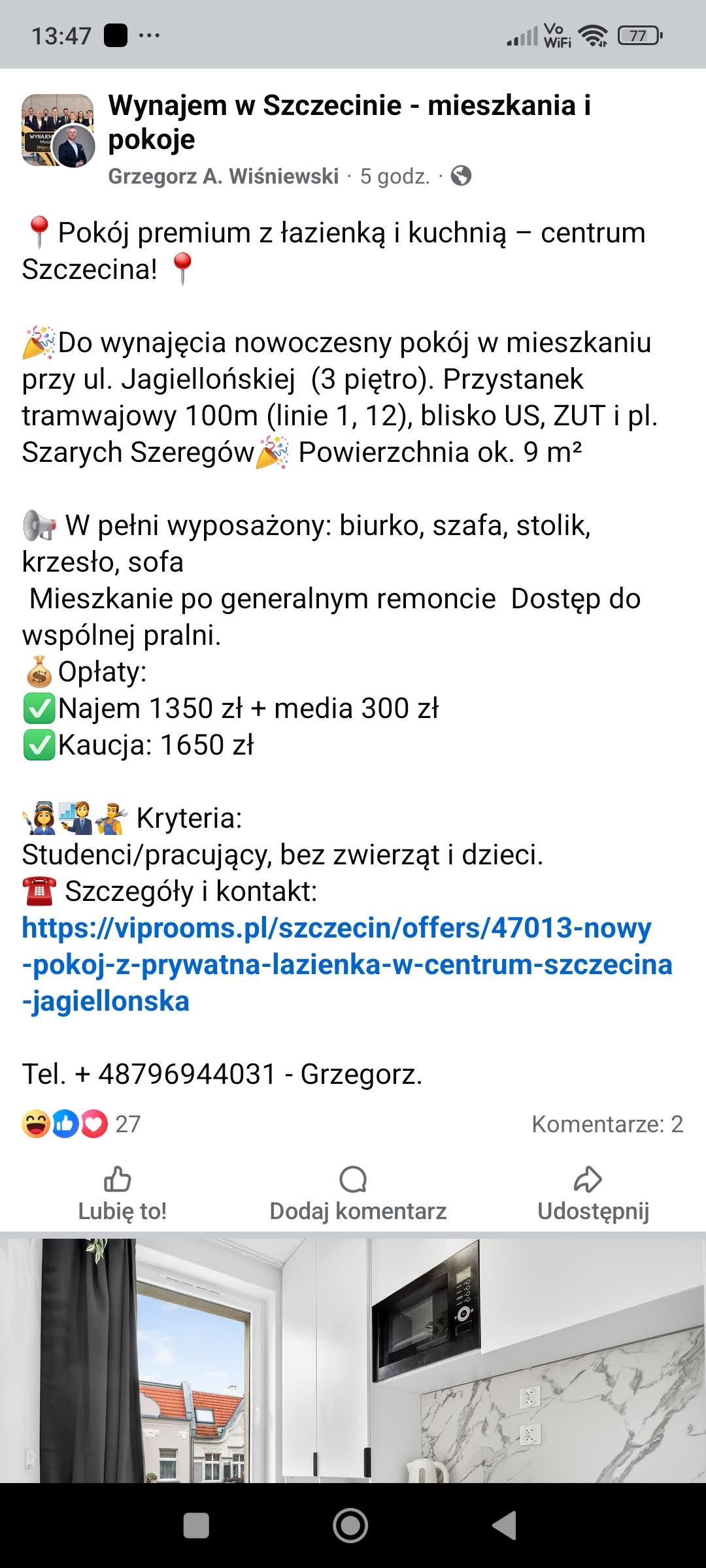Go back with system back button

click(504, 1526)
